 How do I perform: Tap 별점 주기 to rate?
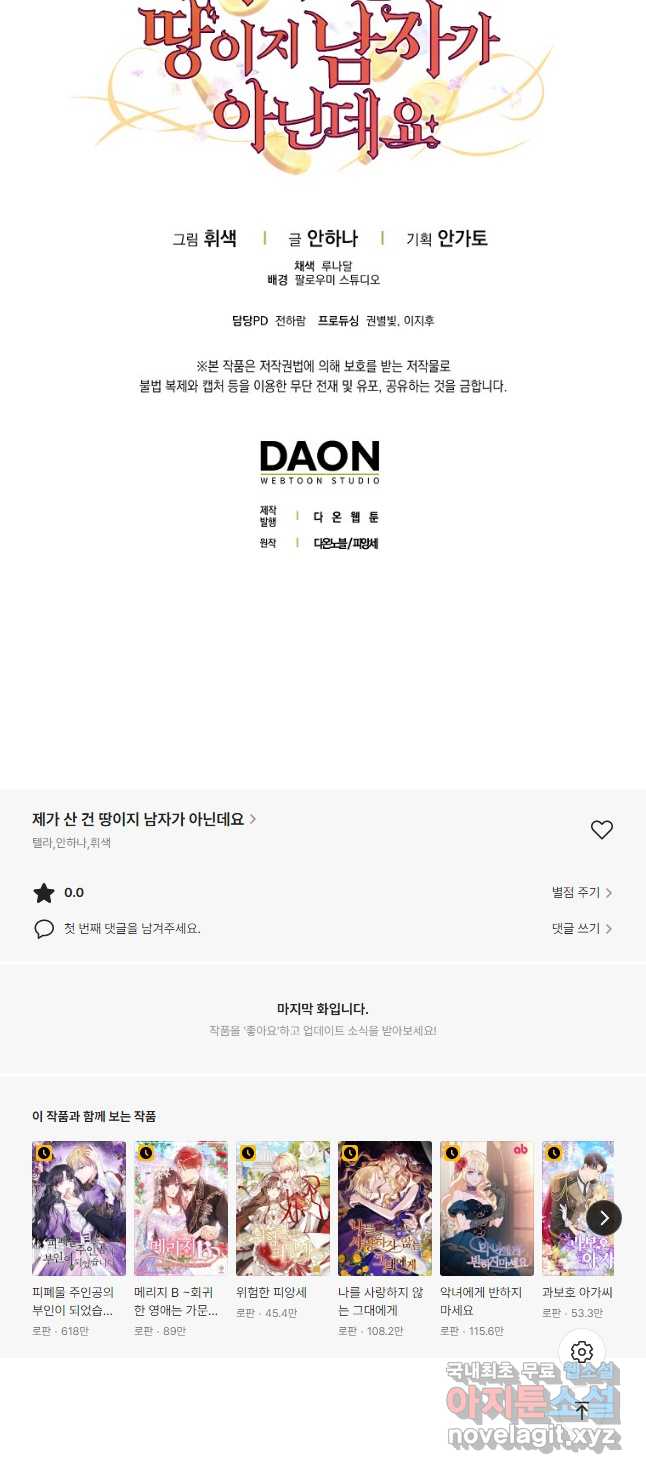click(582, 892)
